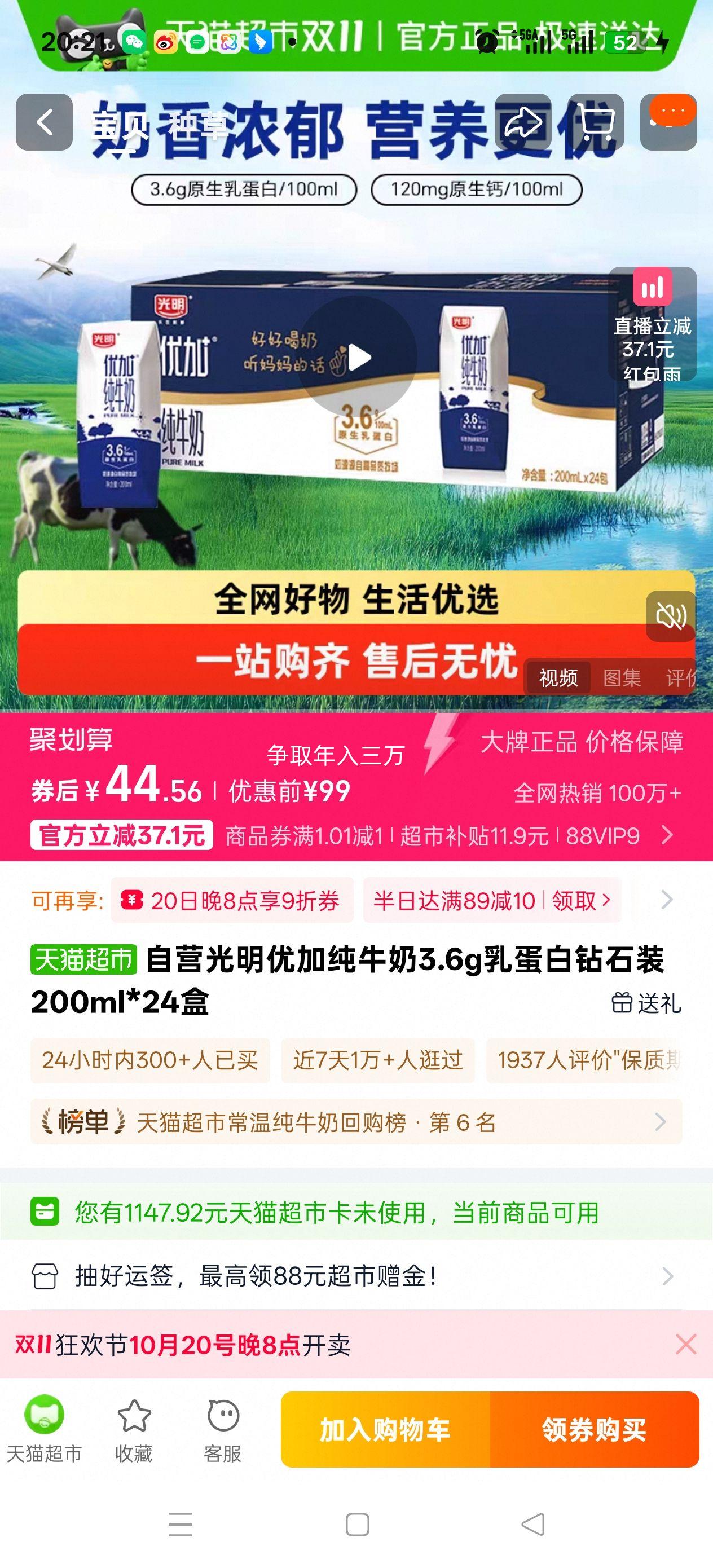Open the 天猫超市常温纯牛奶回购榜 ranking
The width and height of the screenshot is (713, 1568).
tap(356, 1122)
